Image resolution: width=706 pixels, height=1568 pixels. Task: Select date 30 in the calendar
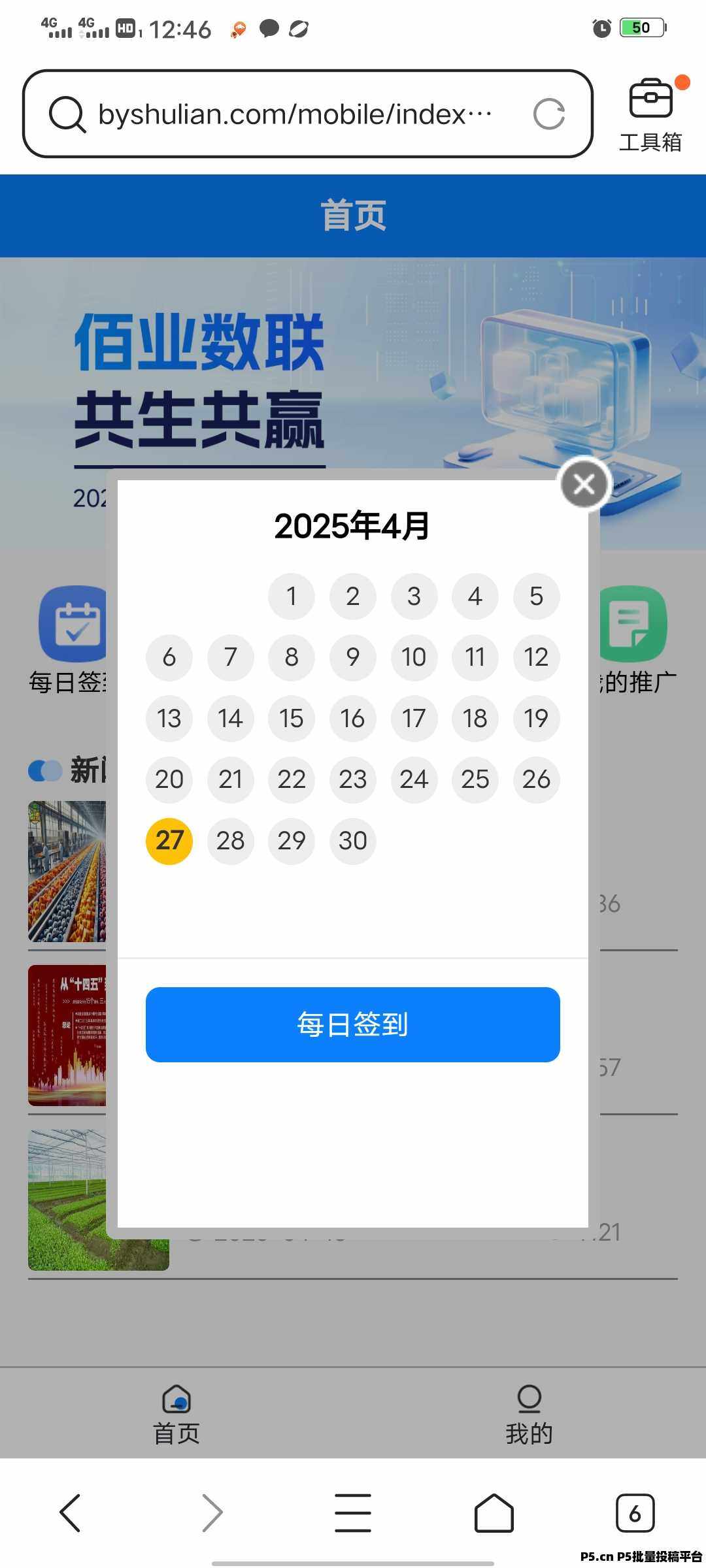(352, 841)
